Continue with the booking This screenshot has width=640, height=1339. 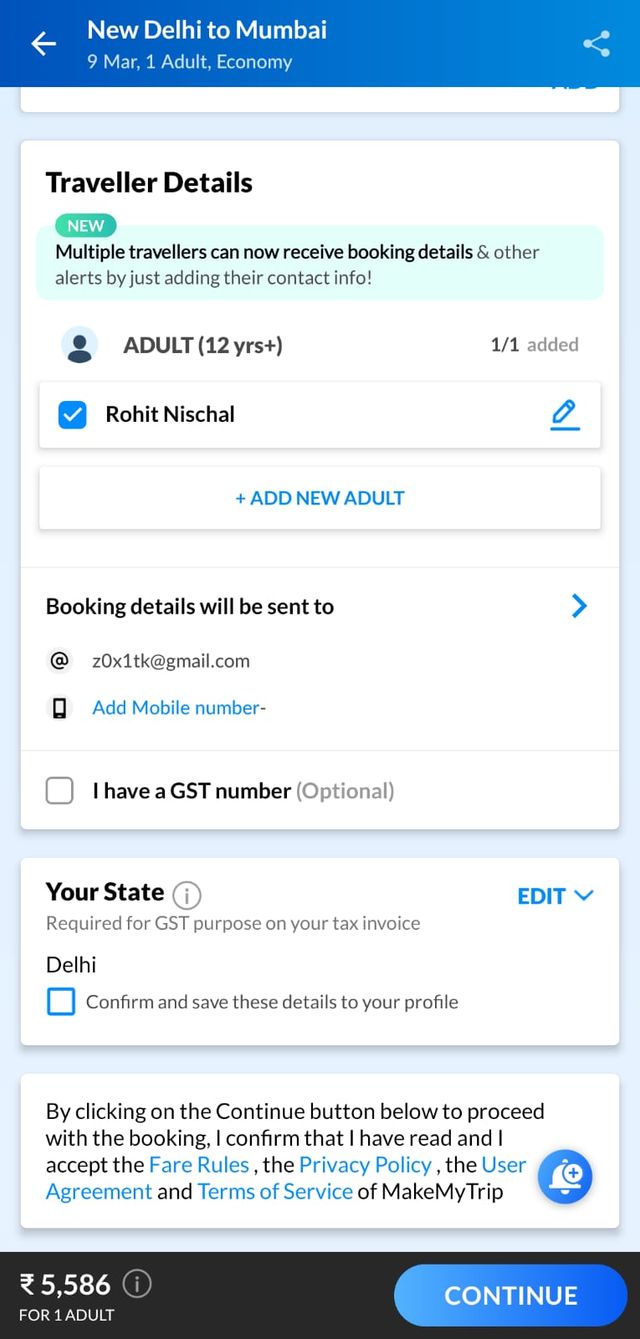point(510,1296)
